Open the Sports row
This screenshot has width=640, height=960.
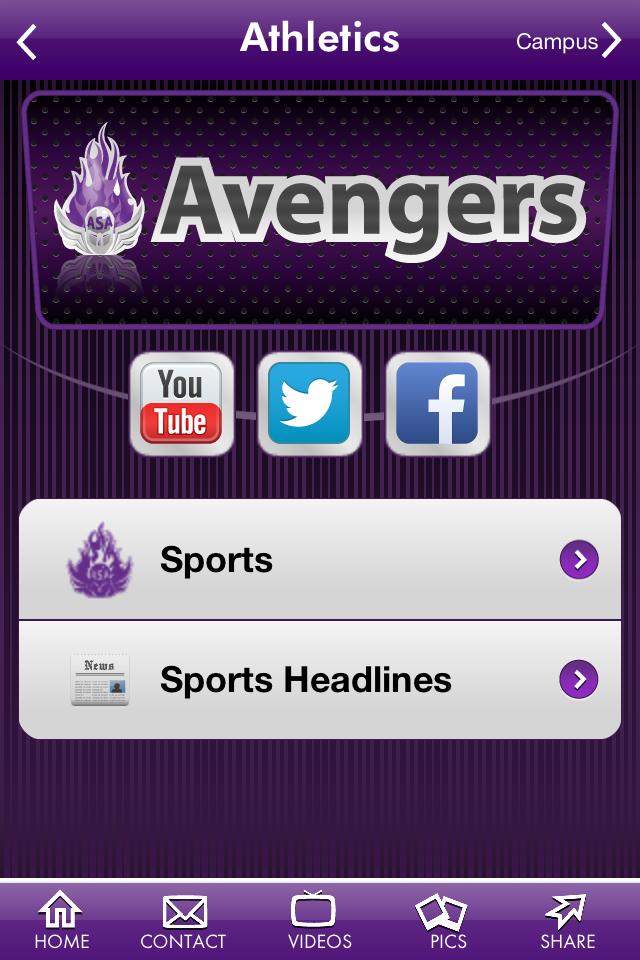(x=320, y=560)
